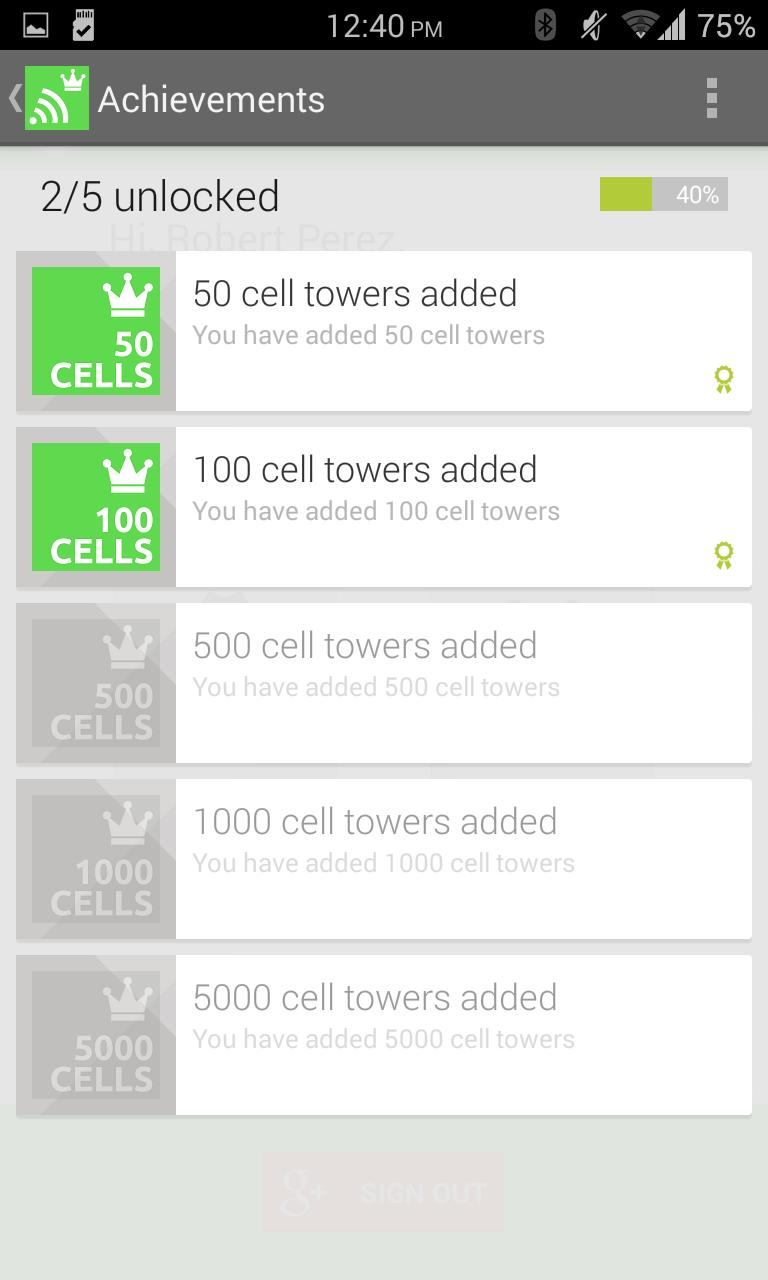Select the 50 CELLS achievement badge

[96, 331]
